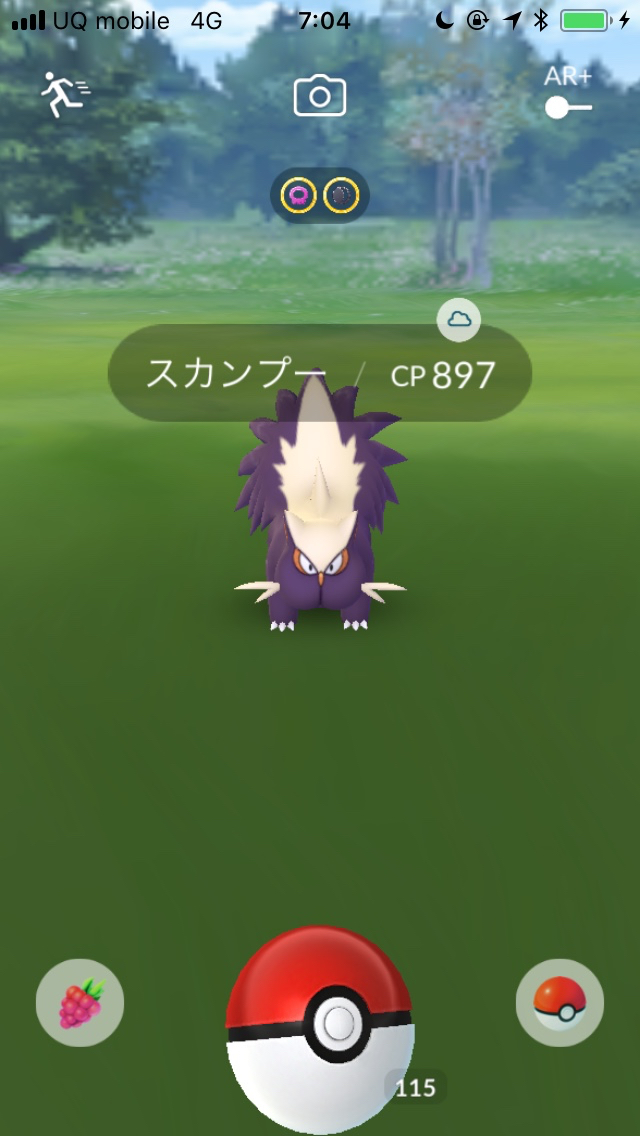Run away from the encounter
This screenshot has height=1136, width=640.
pyautogui.click(x=64, y=94)
